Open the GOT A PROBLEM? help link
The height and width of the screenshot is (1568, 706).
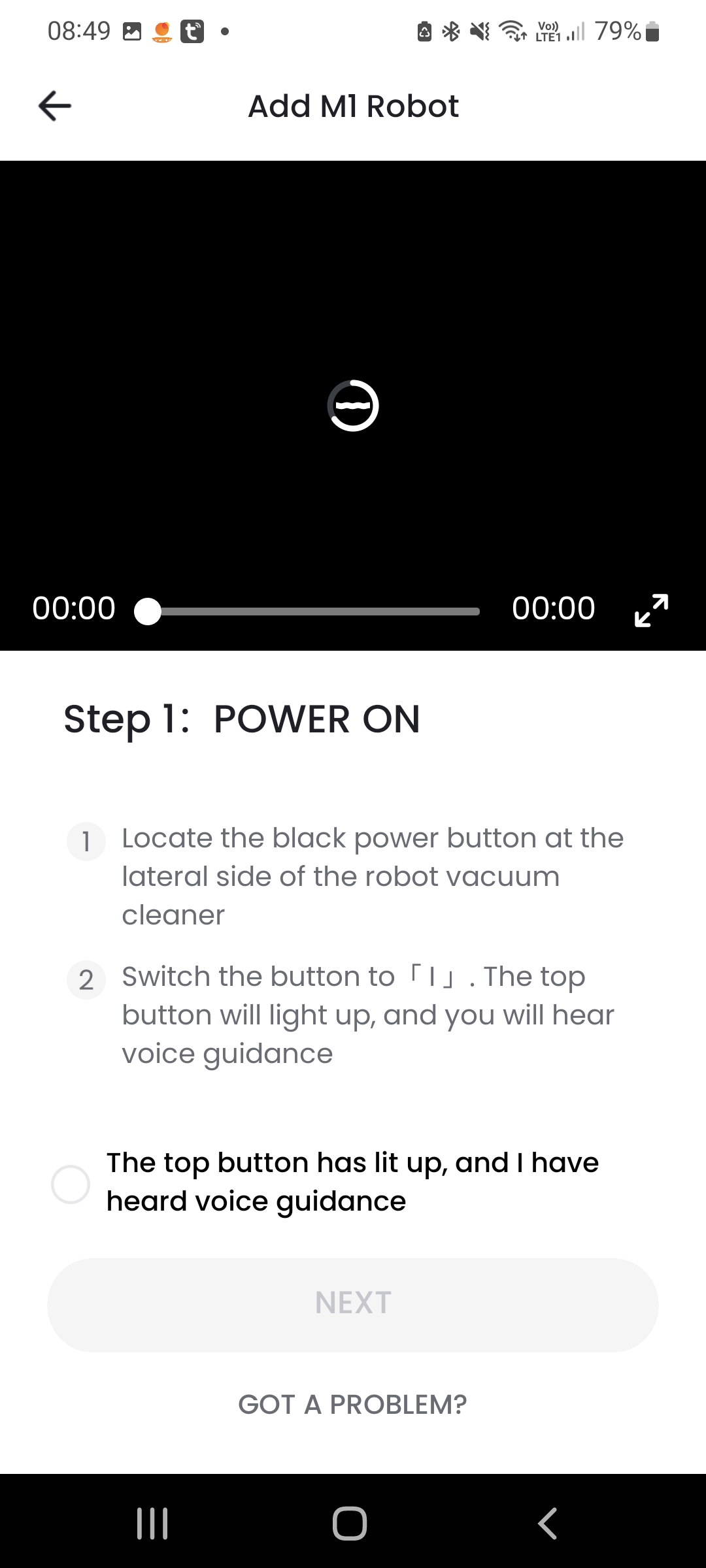click(353, 1405)
